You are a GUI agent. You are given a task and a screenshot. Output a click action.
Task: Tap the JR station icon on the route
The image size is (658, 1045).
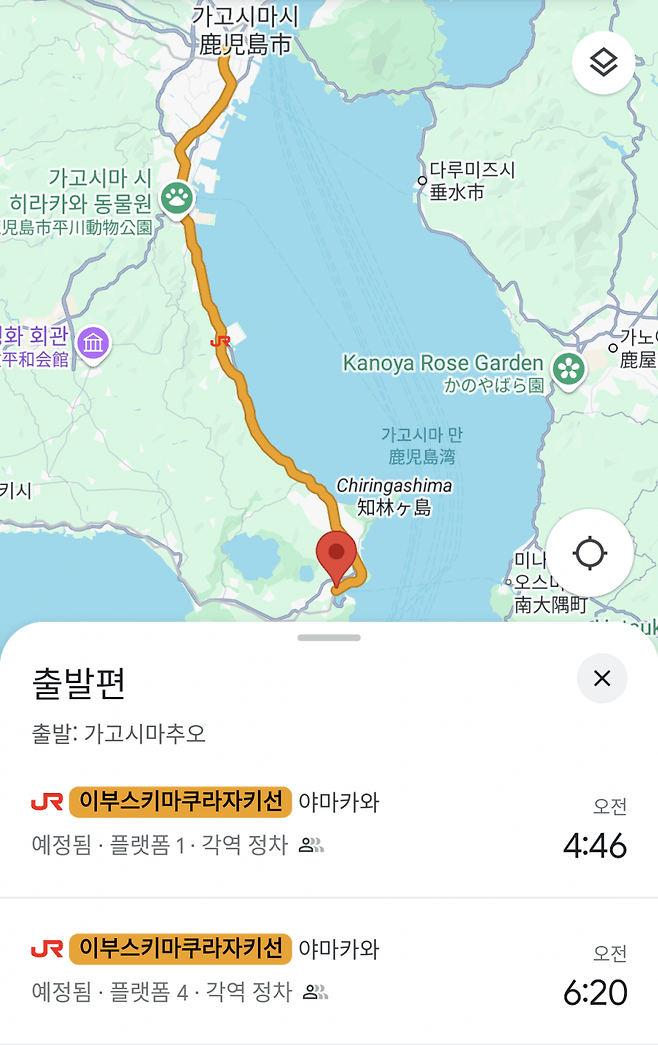[x=221, y=341]
